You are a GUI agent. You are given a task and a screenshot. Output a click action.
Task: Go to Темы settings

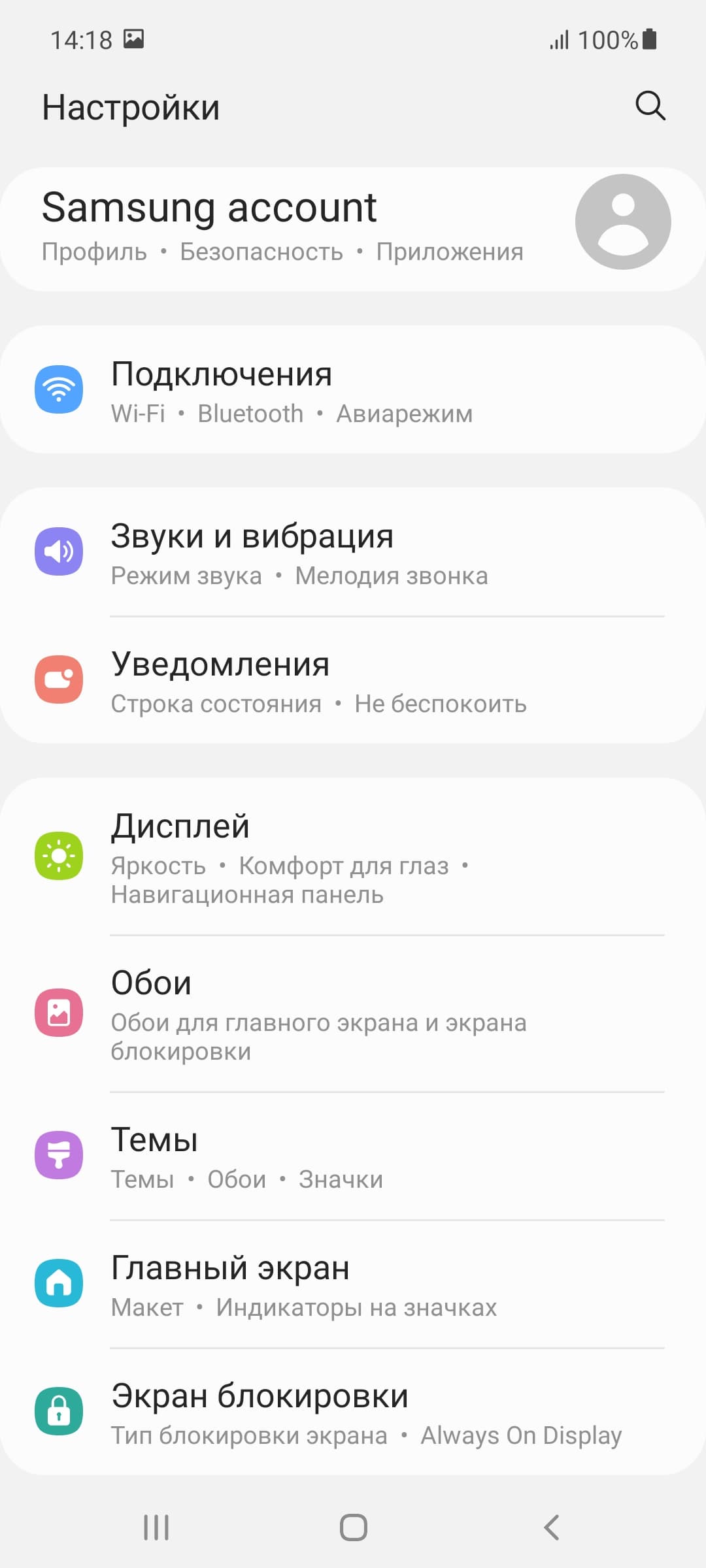pyautogui.click(x=353, y=1156)
